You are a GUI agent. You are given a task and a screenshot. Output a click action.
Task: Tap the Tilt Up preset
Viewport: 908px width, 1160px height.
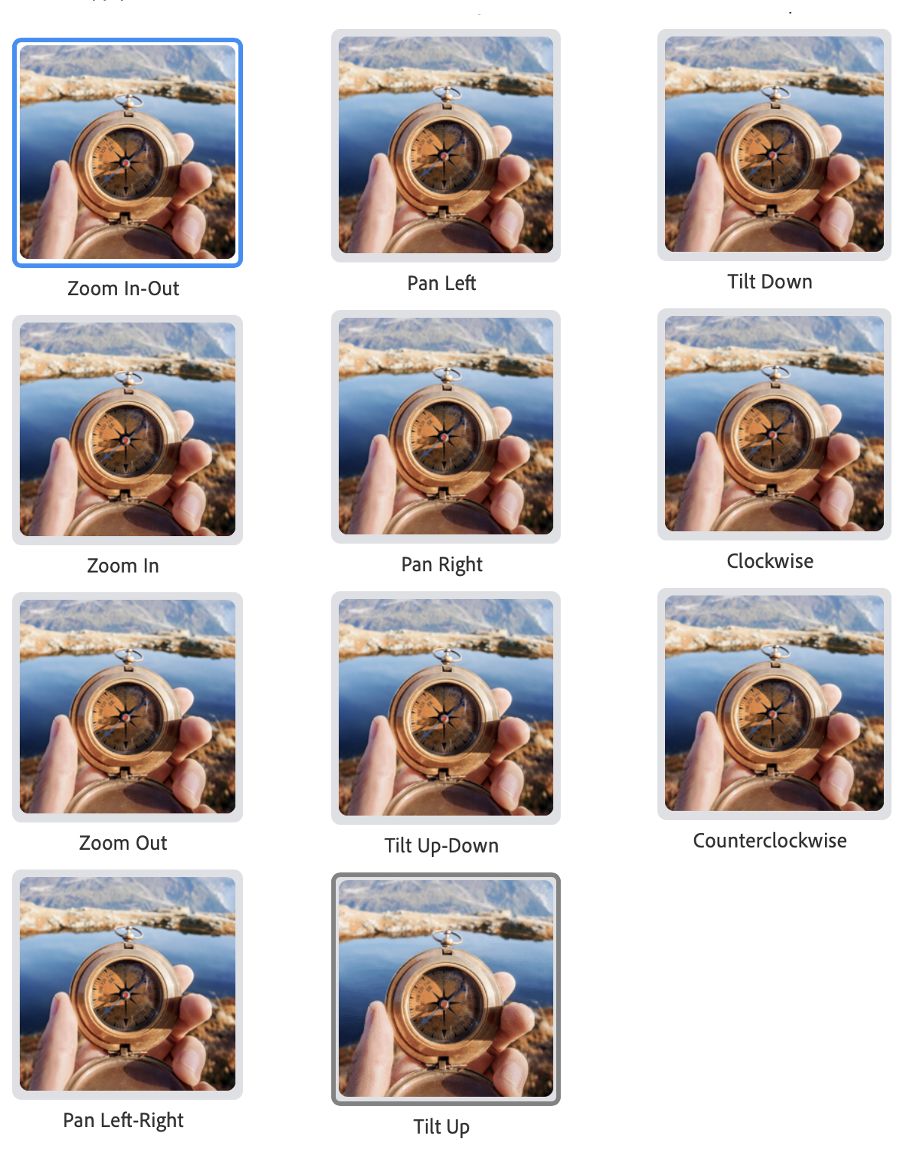(445, 989)
